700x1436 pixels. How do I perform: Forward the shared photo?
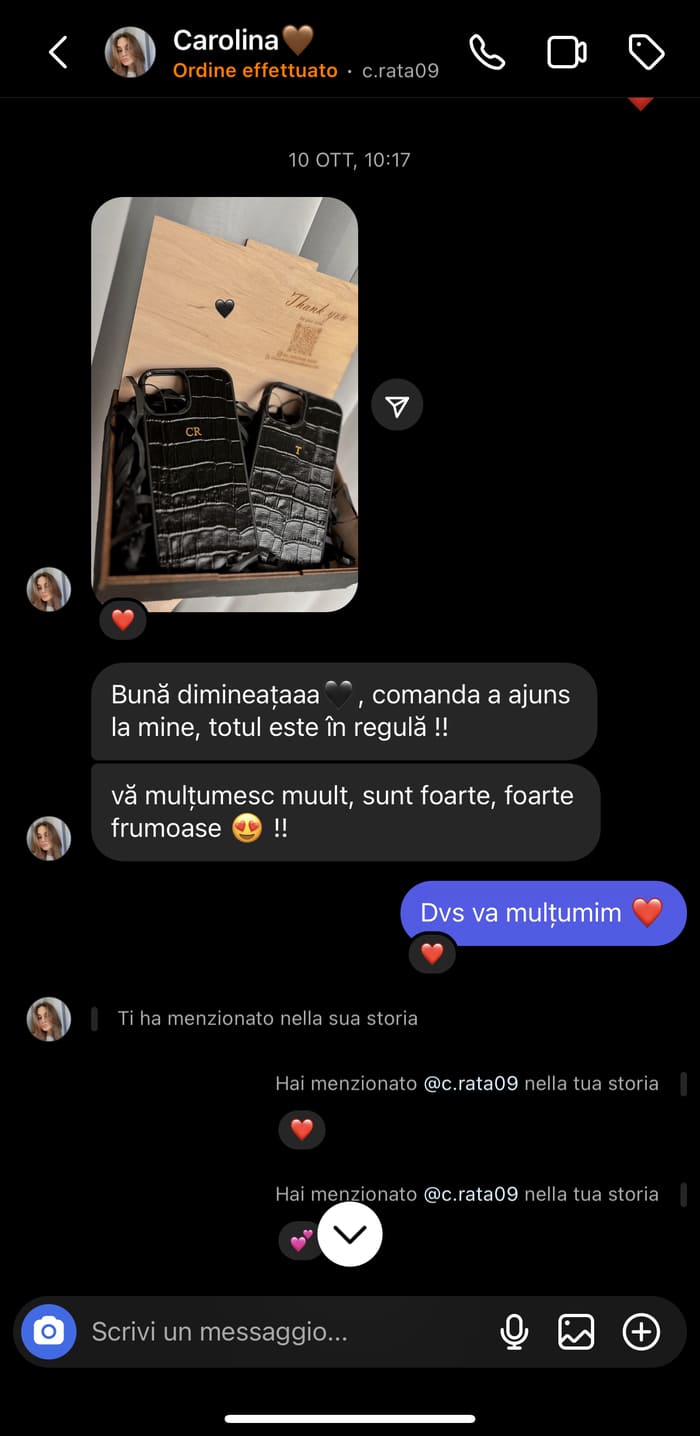coord(397,405)
